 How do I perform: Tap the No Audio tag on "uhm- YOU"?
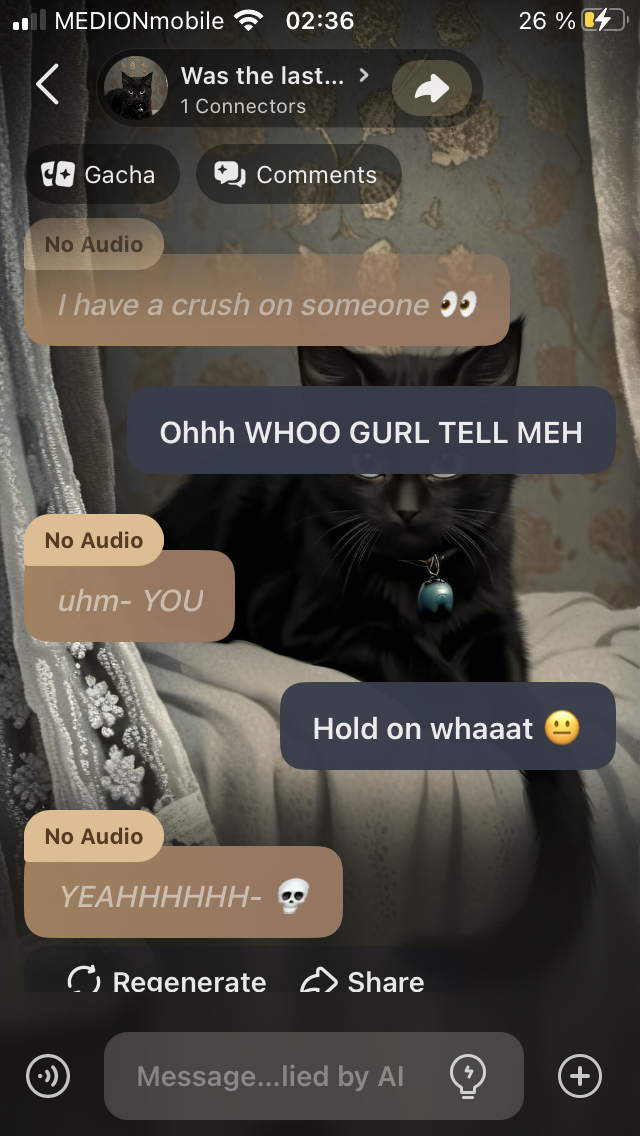[94, 540]
